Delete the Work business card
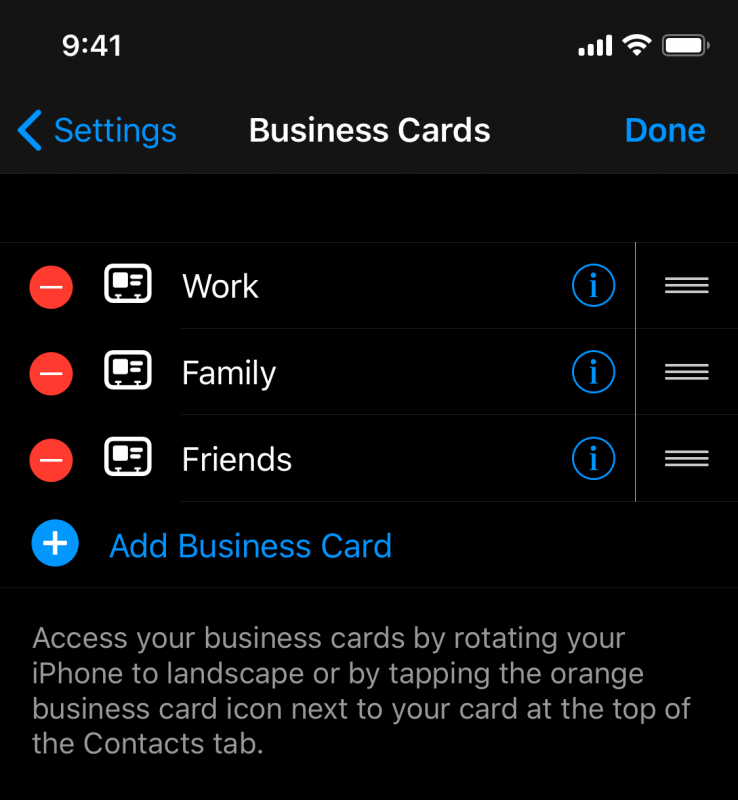This screenshot has width=738, height=800. [51, 287]
